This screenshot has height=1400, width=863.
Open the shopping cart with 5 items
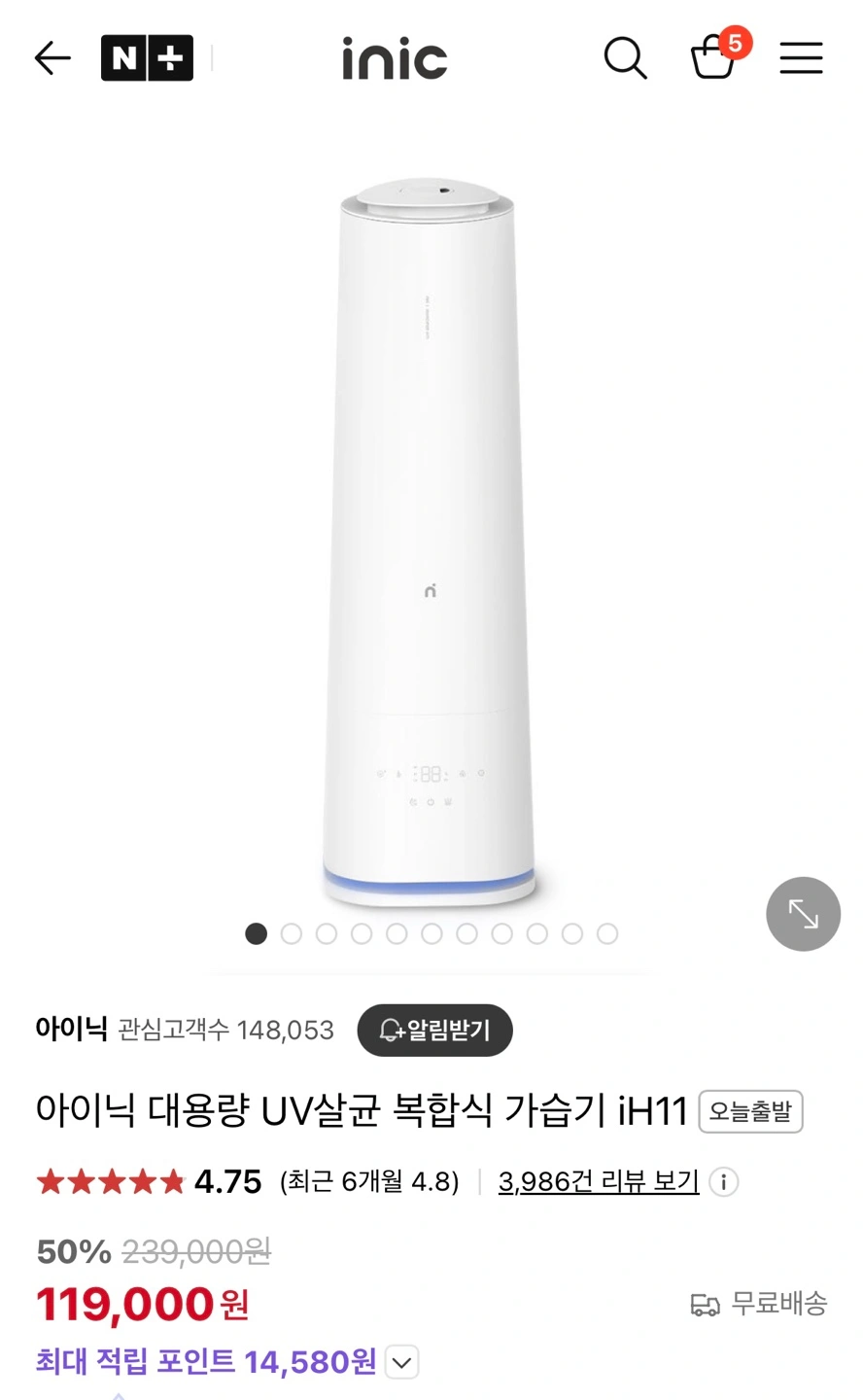coord(715,60)
